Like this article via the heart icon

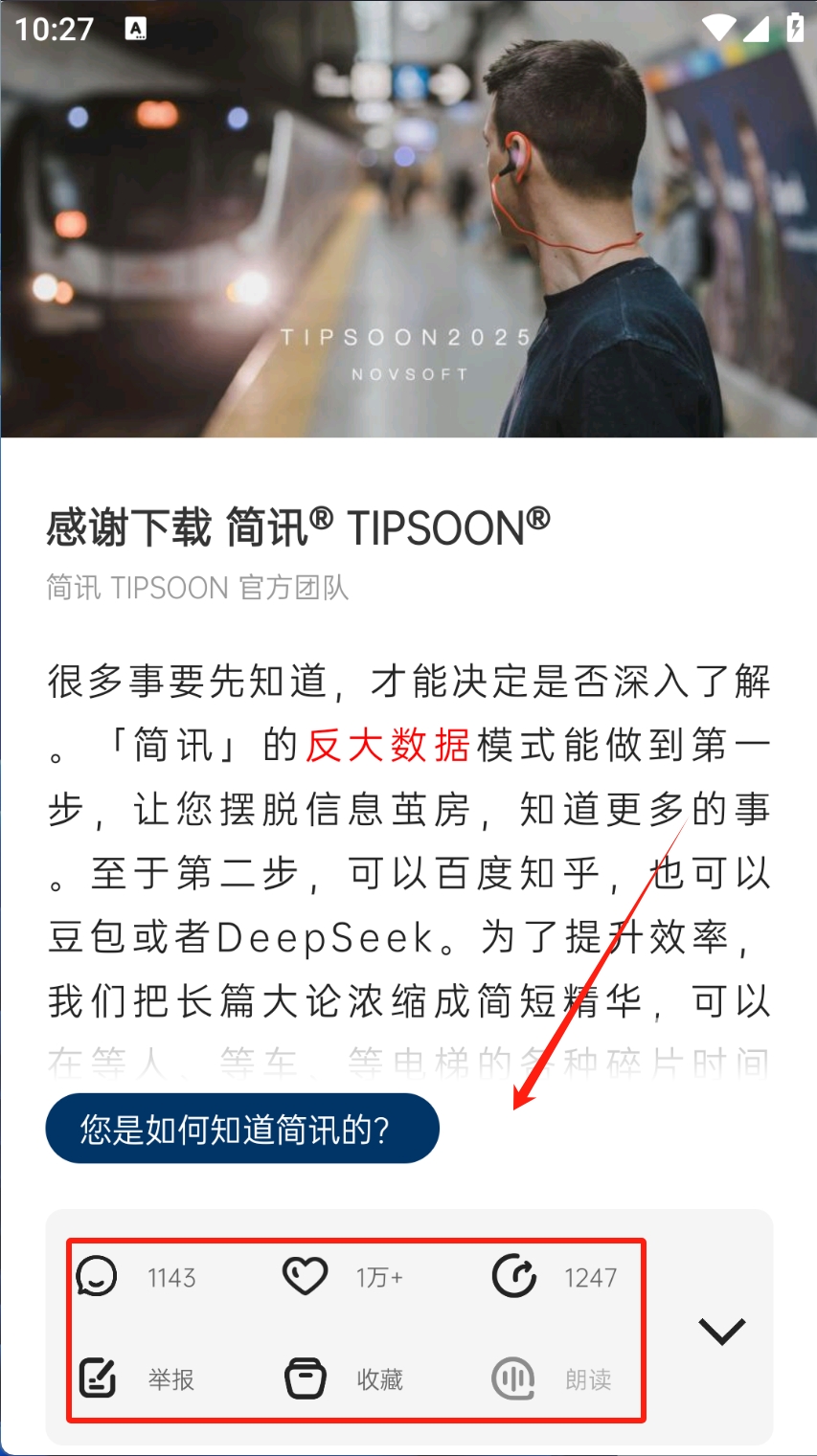coord(306,1277)
